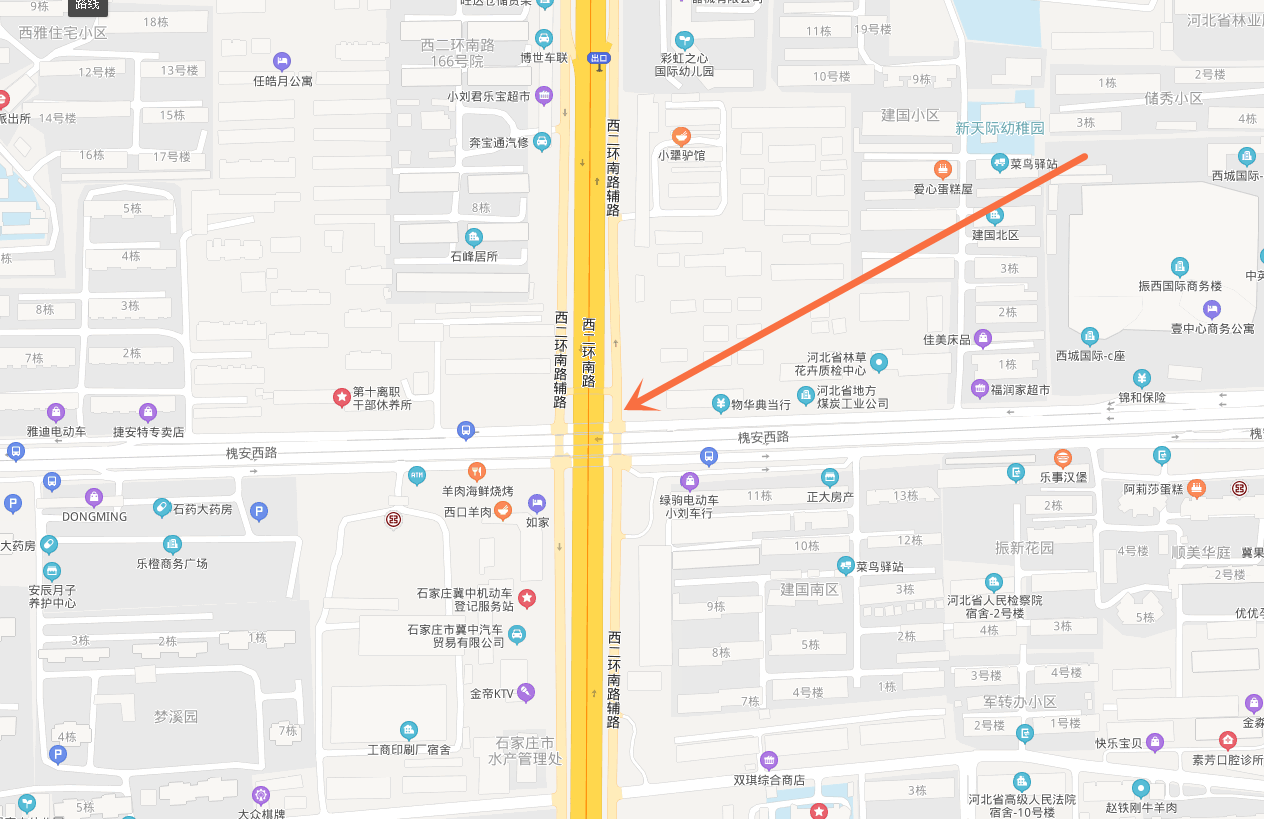Select the 佳美床品 shop marker
This screenshot has height=819, width=1264.
point(984,339)
